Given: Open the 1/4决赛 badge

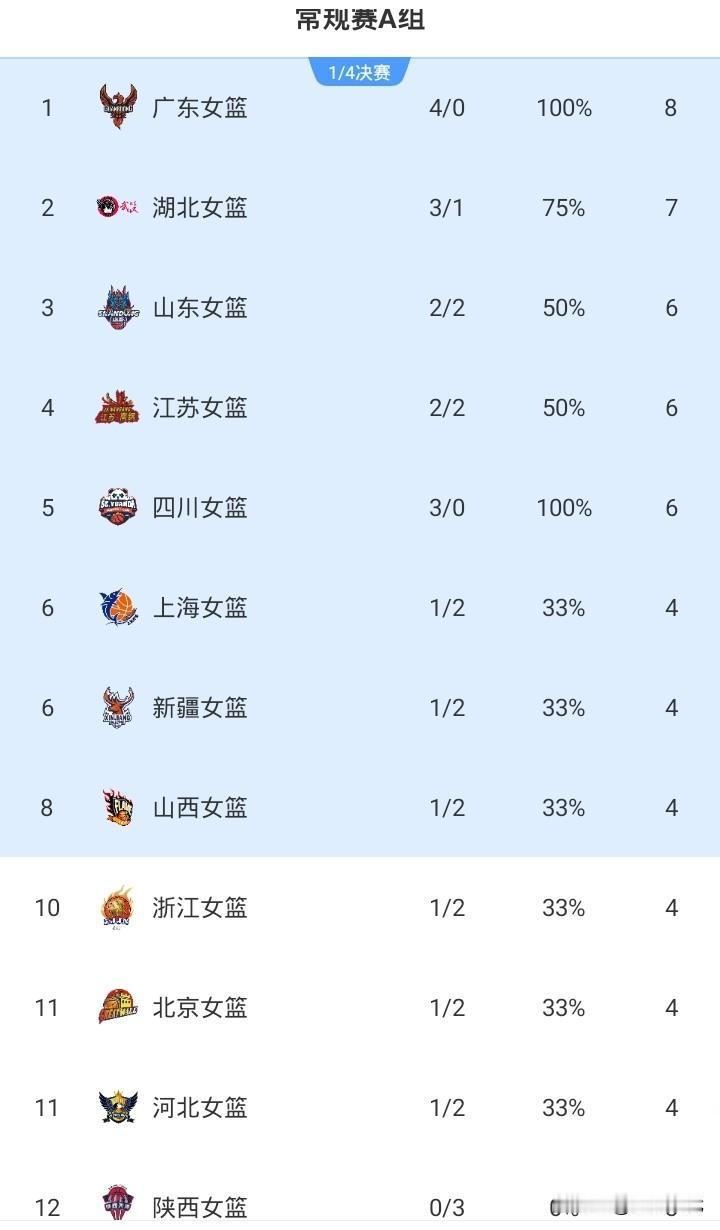Looking at the screenshot, I should click(360, 71).
